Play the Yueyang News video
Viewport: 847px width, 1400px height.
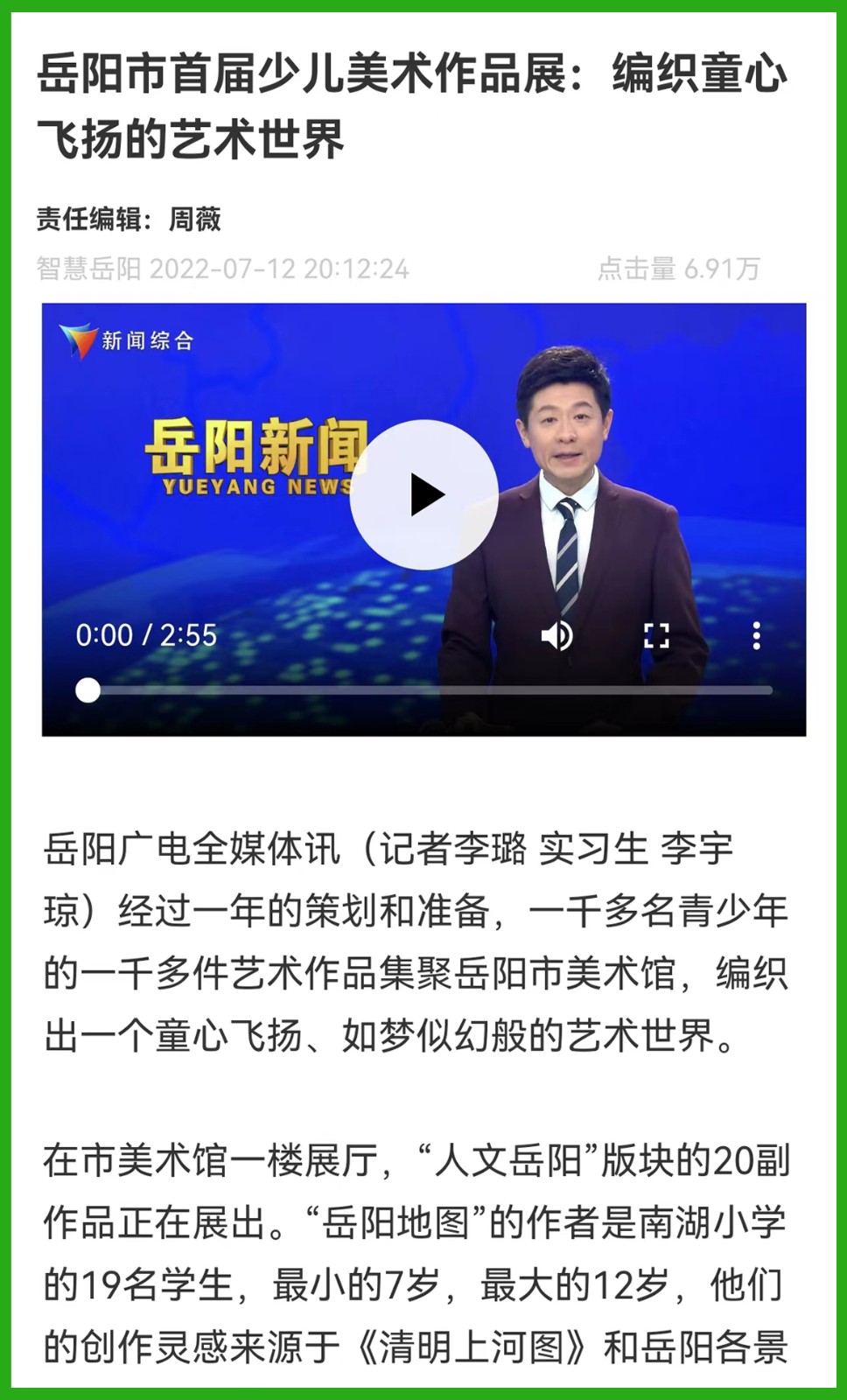pyautogui.click(x=424, y=495)
